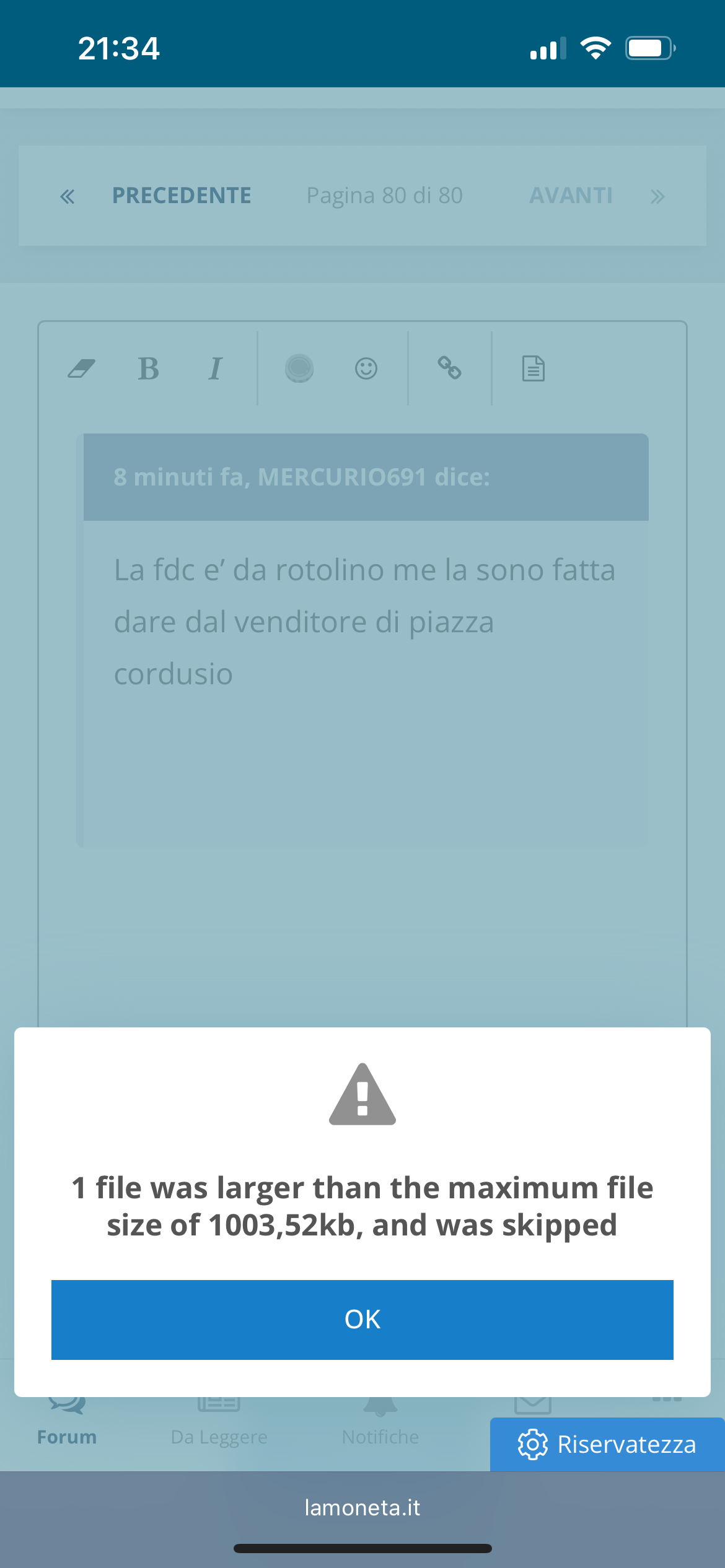Switch to the Forum tab
Viewport: 725px width, 1568px height.
point(67,1427)
